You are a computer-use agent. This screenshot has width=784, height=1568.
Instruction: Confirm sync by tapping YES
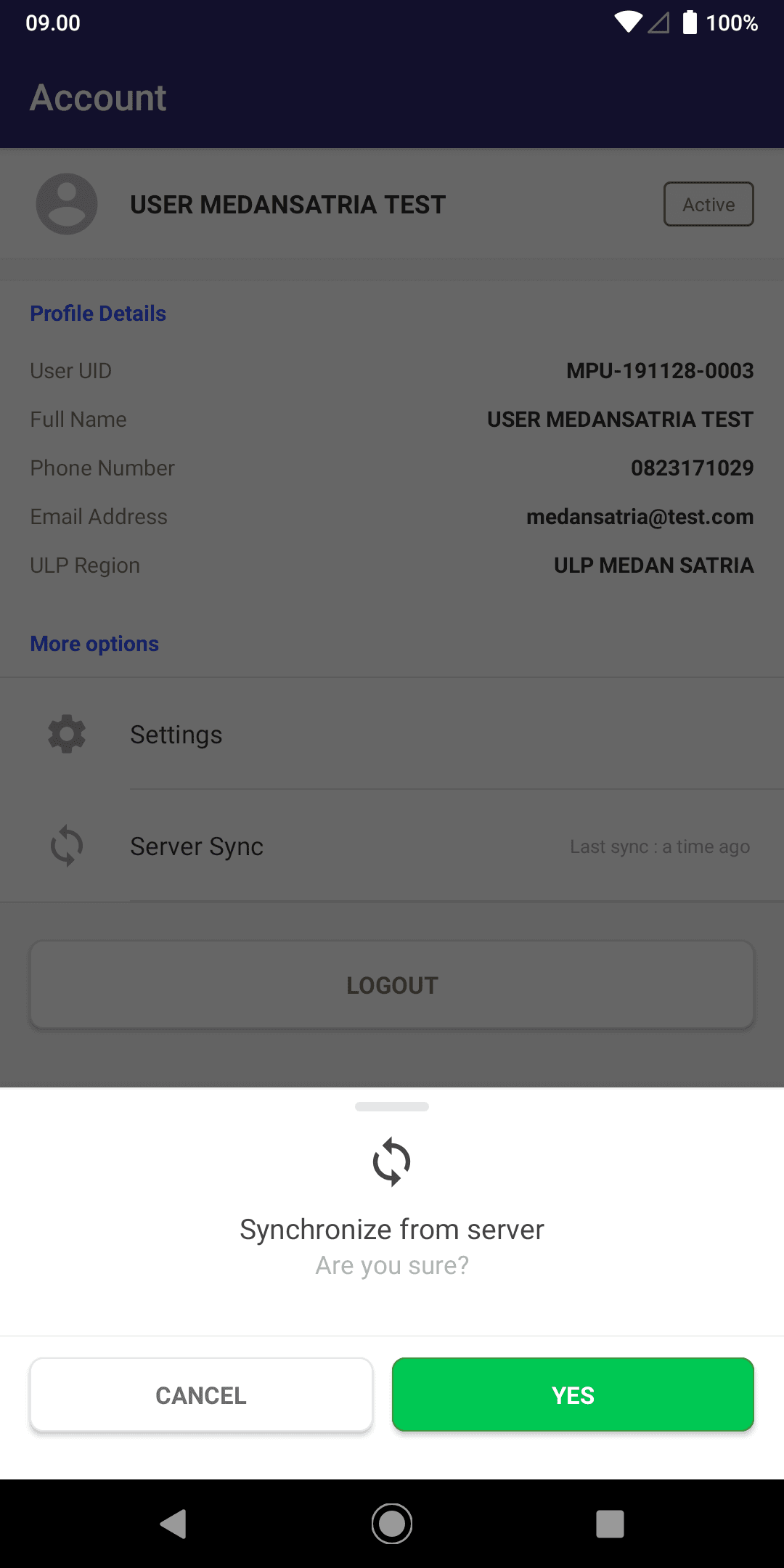point(573,1395)
